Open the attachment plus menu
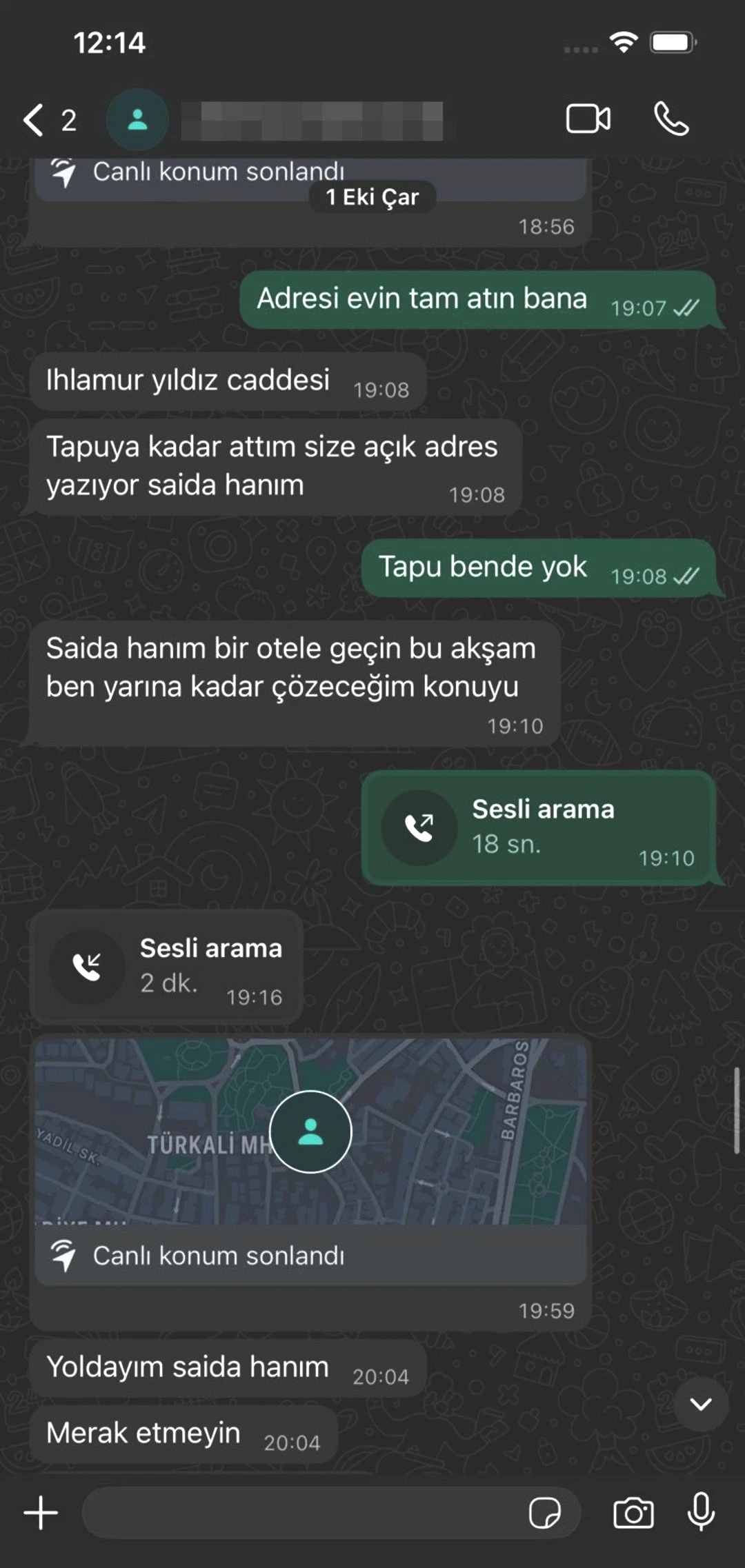This screenshot has width=745, height=1568. [x=41, y=1513]
